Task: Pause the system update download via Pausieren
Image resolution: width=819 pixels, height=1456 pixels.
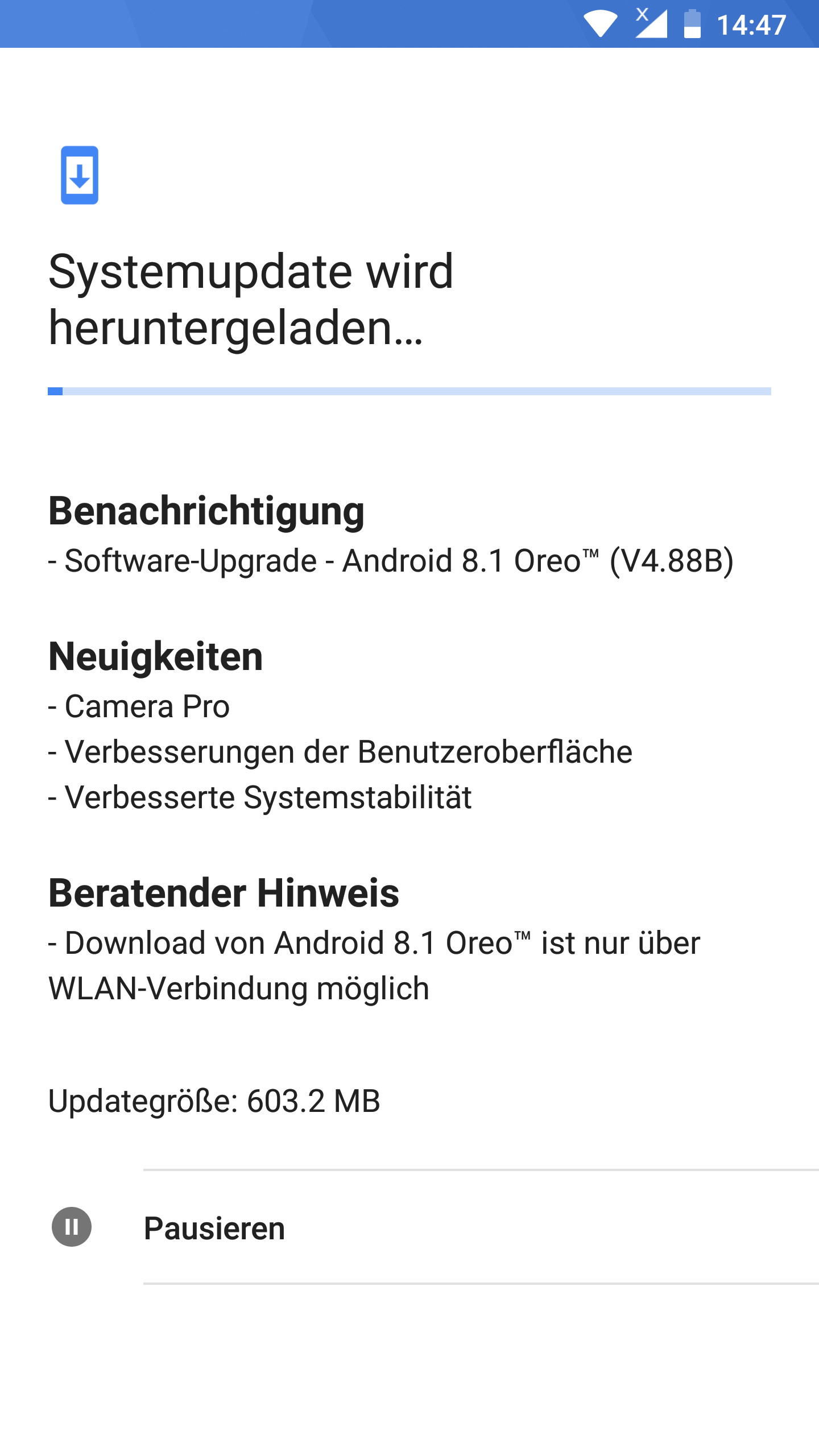Action: 409,1227
